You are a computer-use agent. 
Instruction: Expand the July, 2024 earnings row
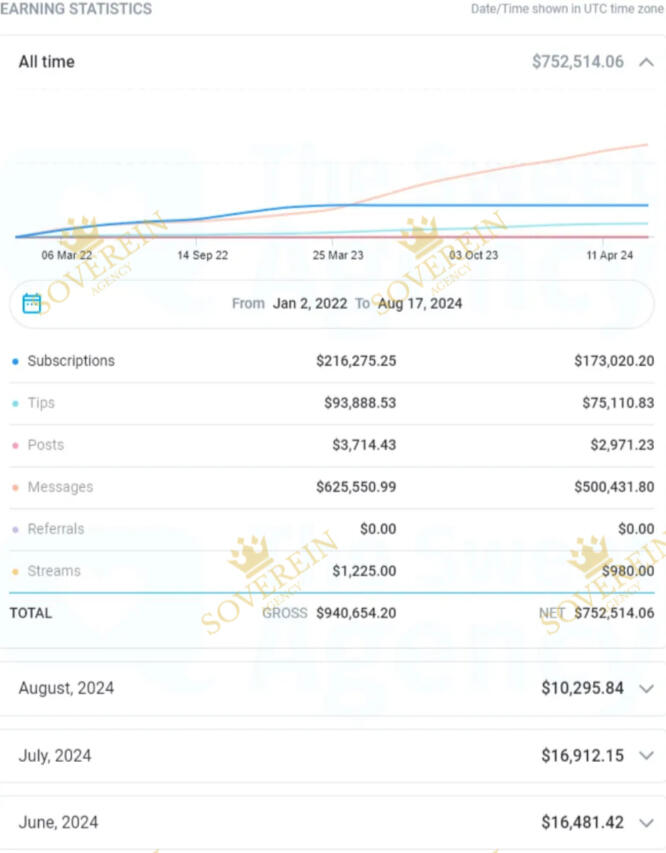[646, 756]
